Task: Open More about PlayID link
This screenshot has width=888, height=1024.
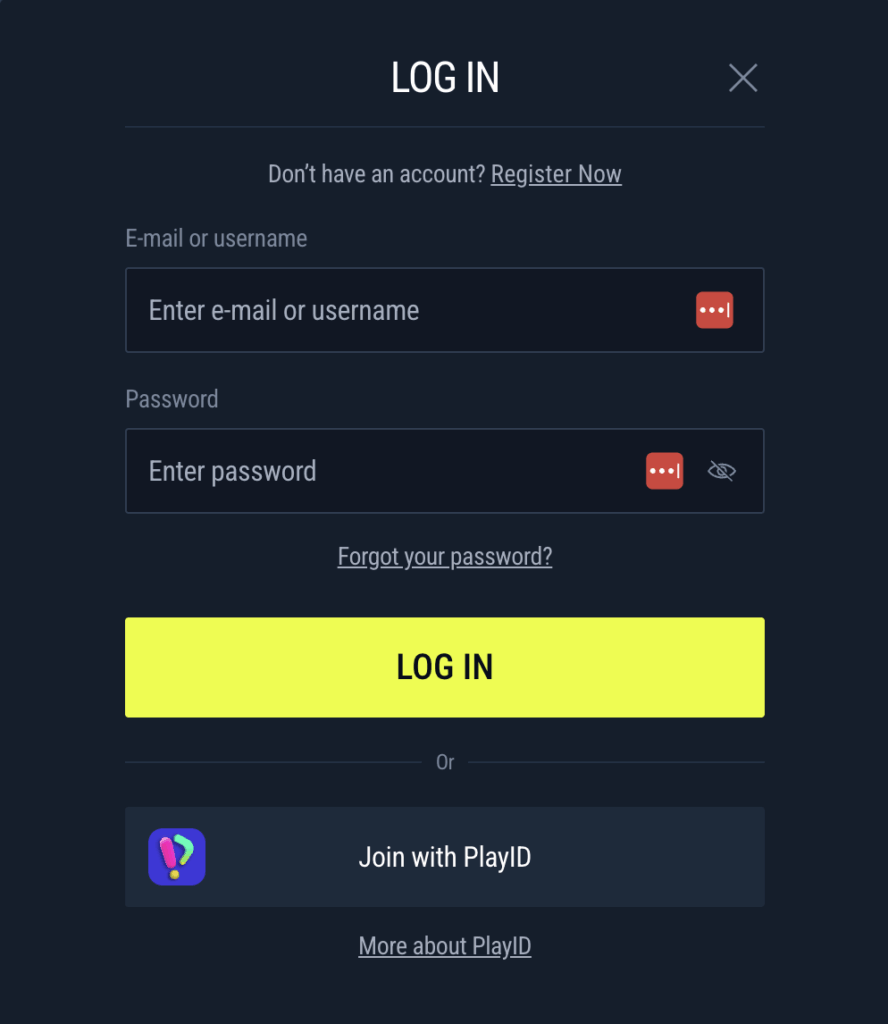Action: [x=444, y=946]
